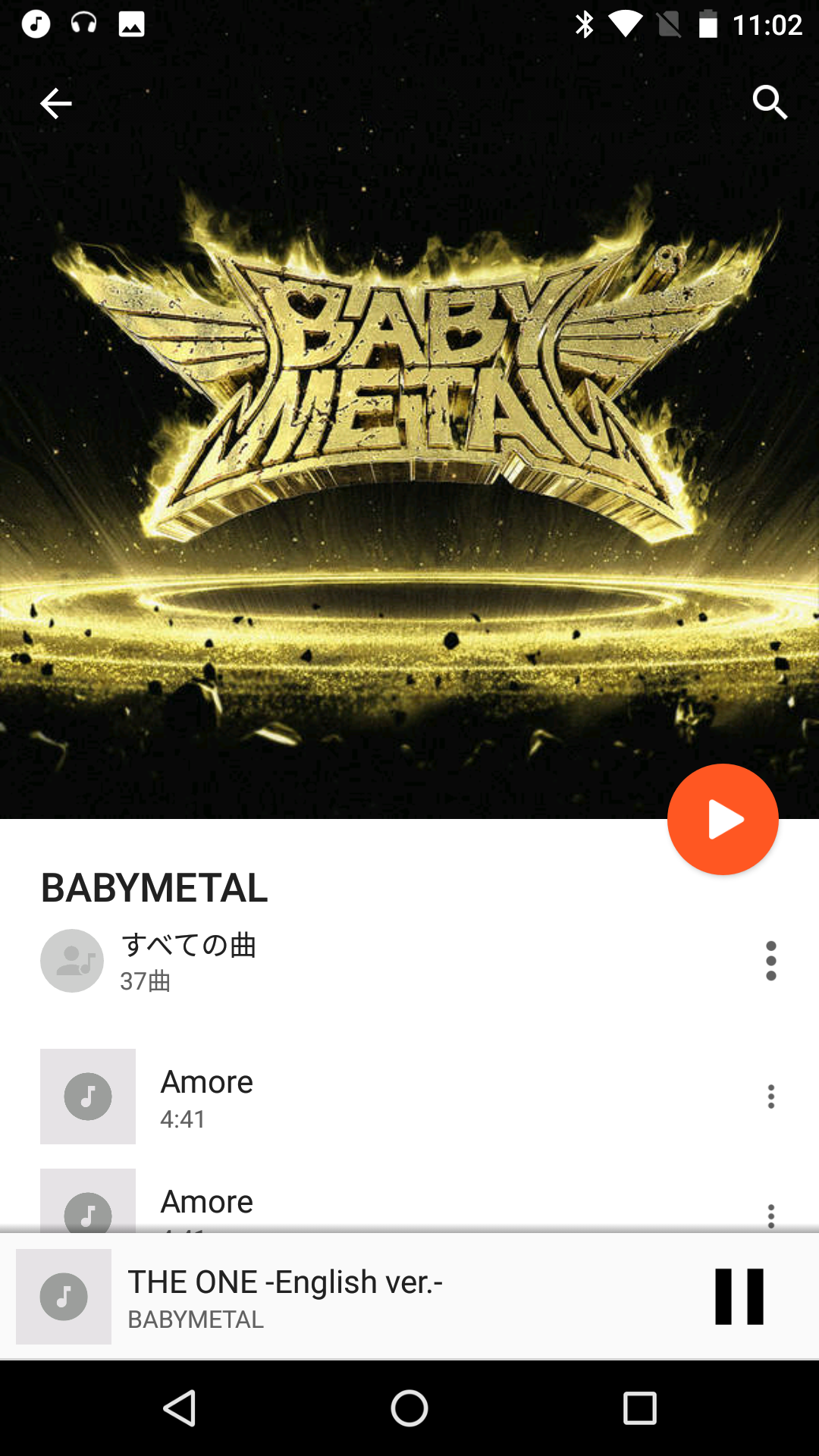This screenshot has width=819, height=1456.
Task: Open the overflow menu for すべての曲
Action: click(770, 960)
